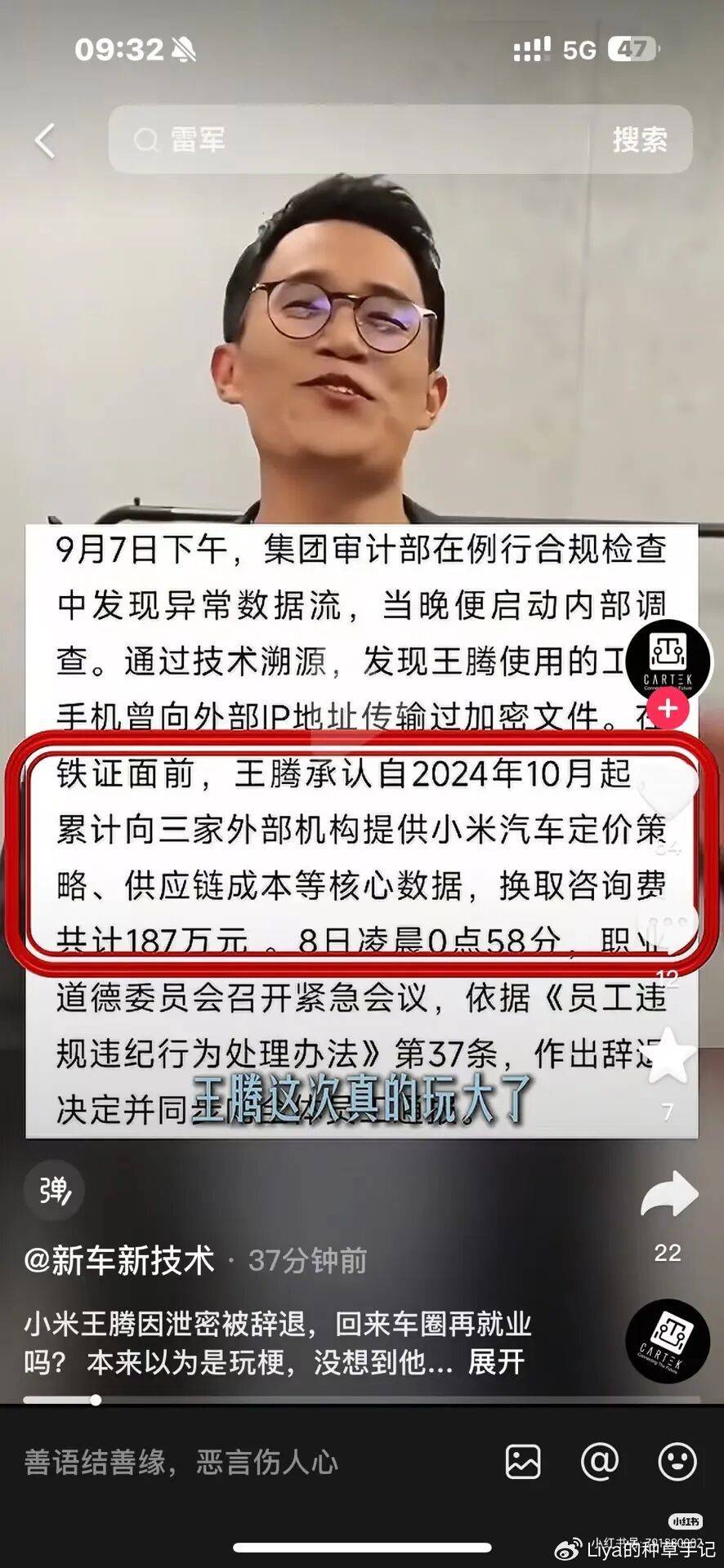Tap the 搜索 button

[x=640, y=140]
